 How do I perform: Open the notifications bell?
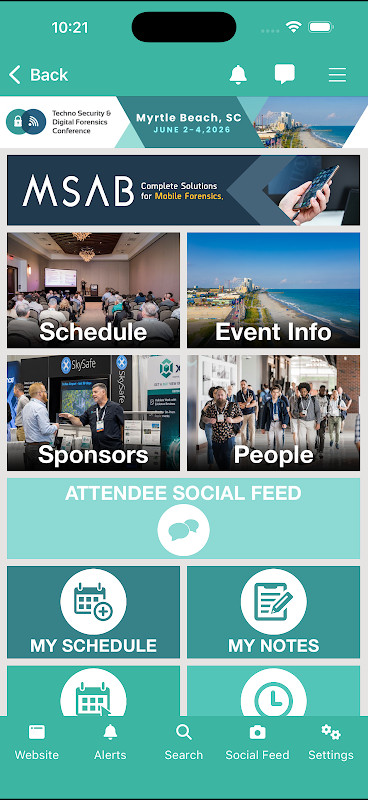click(x=238, y=74)
